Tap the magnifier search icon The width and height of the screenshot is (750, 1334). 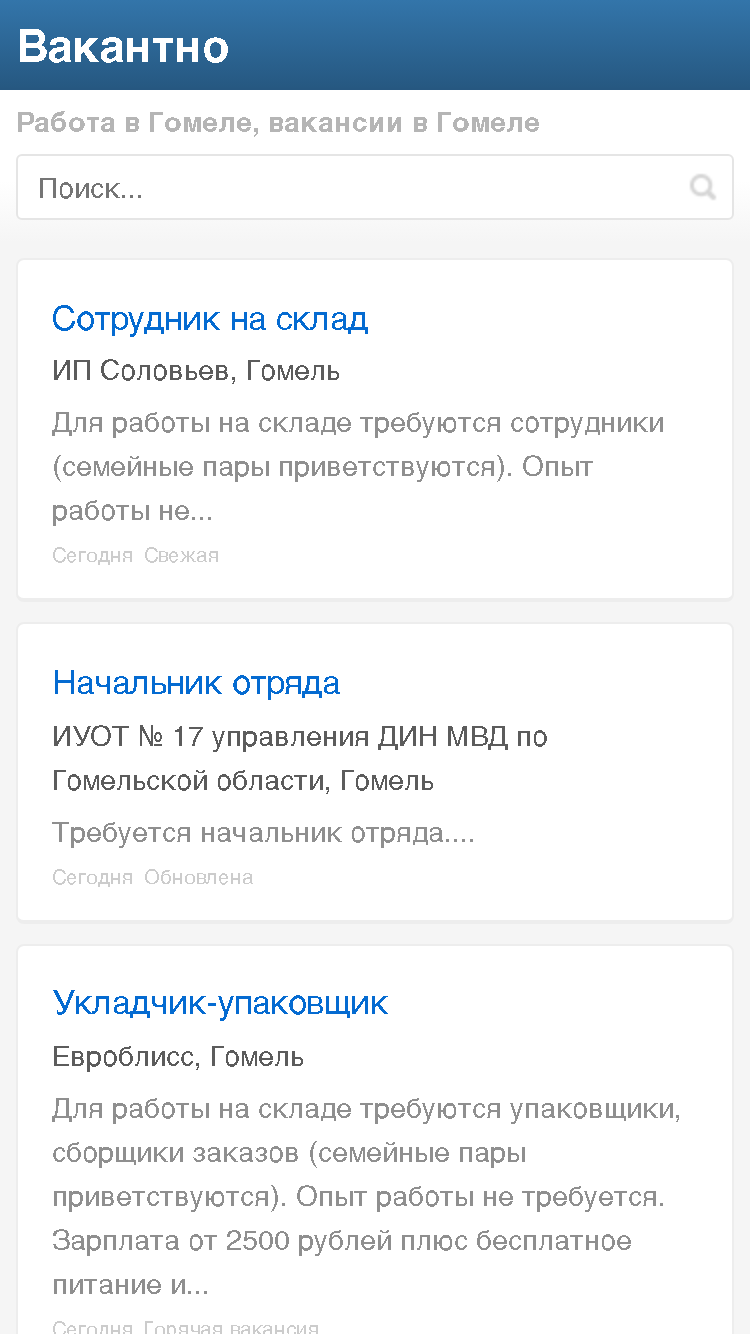pyautogui.click(x=703, y=187)
